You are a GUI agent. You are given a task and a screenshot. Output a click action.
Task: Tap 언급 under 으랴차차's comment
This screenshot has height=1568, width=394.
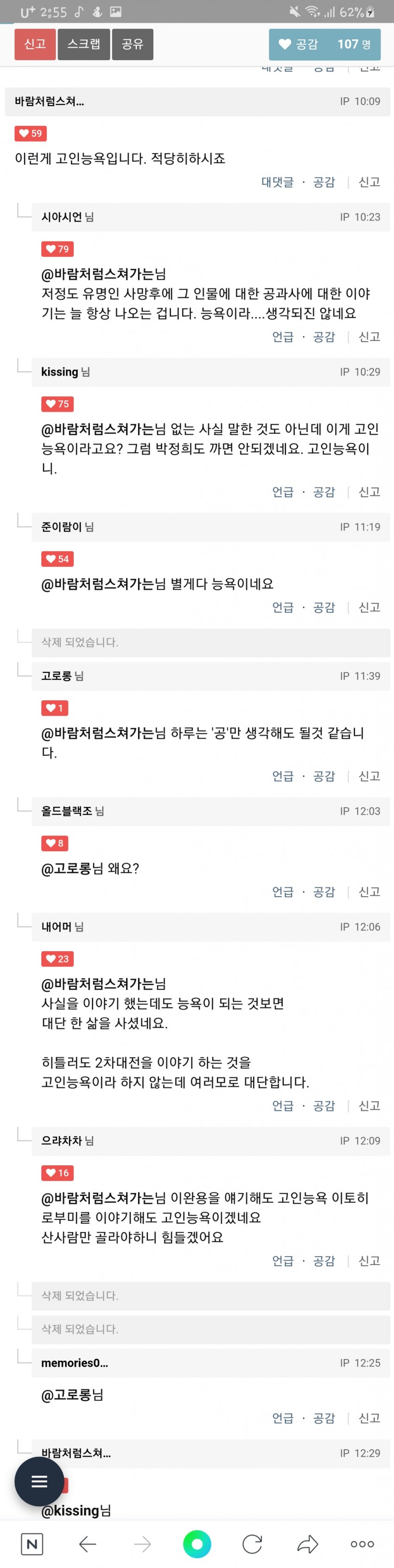coord(283,1261)
